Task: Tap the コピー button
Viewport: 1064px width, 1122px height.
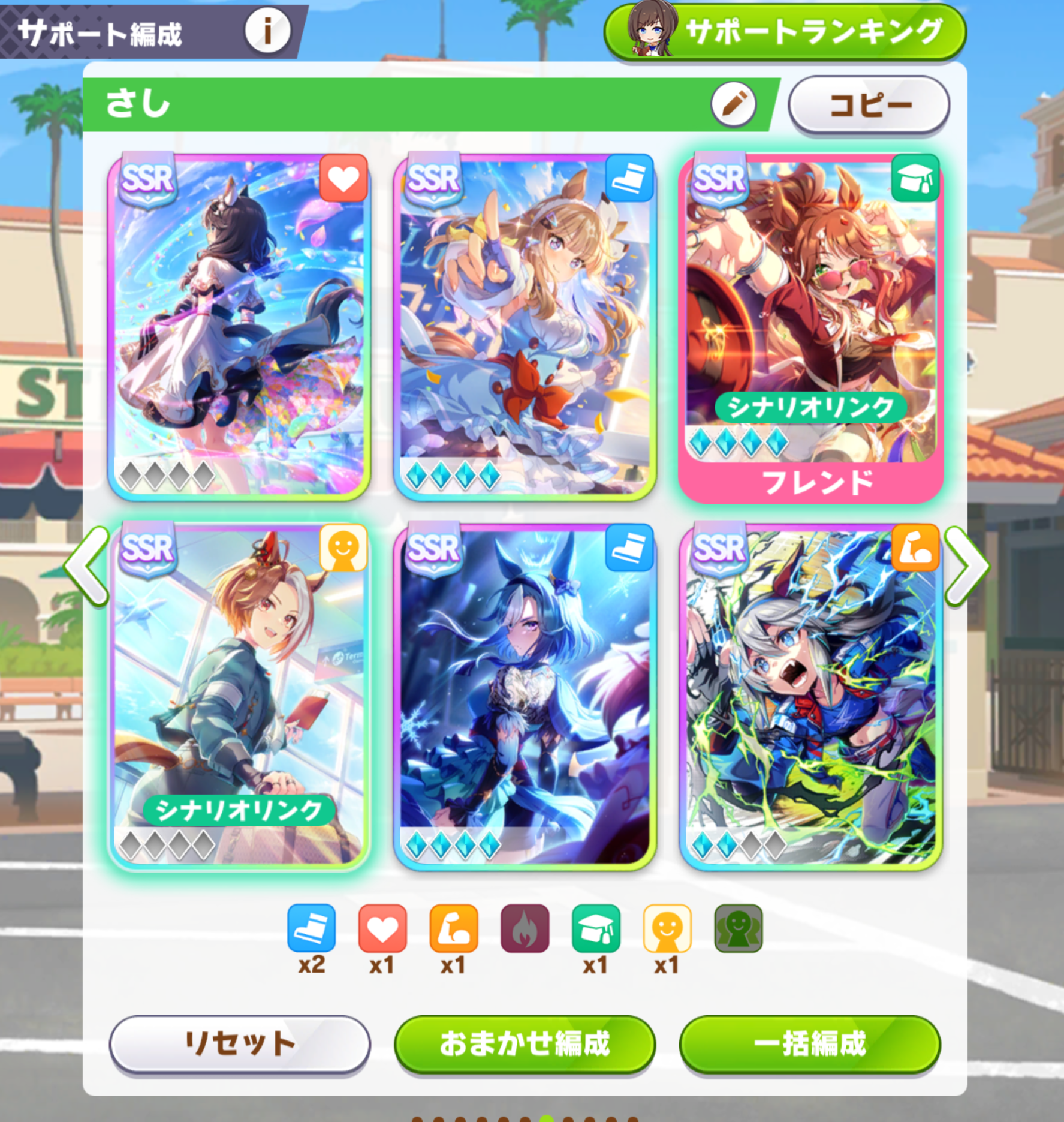Action: 869,106
